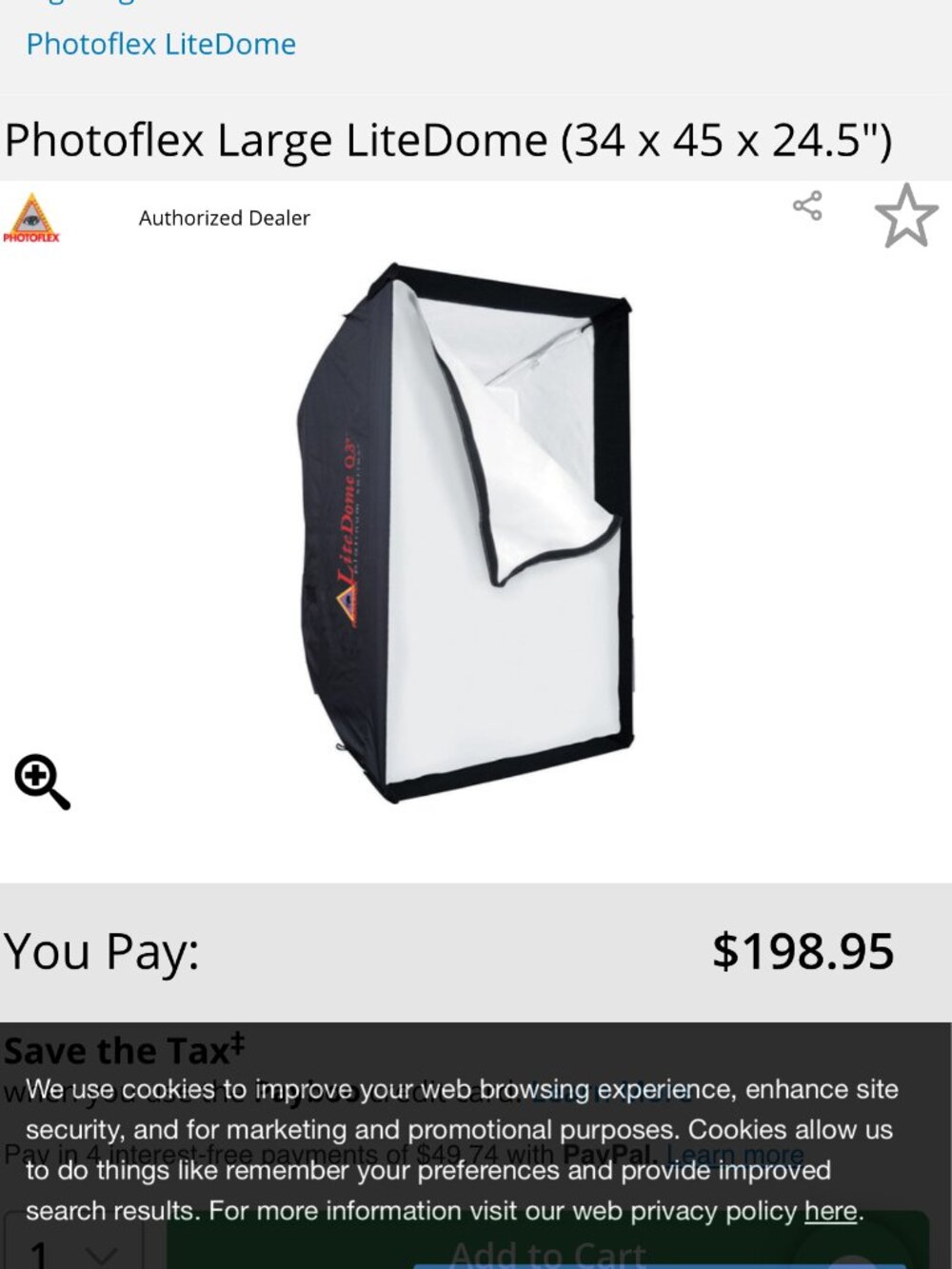Add the LiteDome to cart
The width and height of the screenshot is (952, 1269).
[x=547, y=1252]
